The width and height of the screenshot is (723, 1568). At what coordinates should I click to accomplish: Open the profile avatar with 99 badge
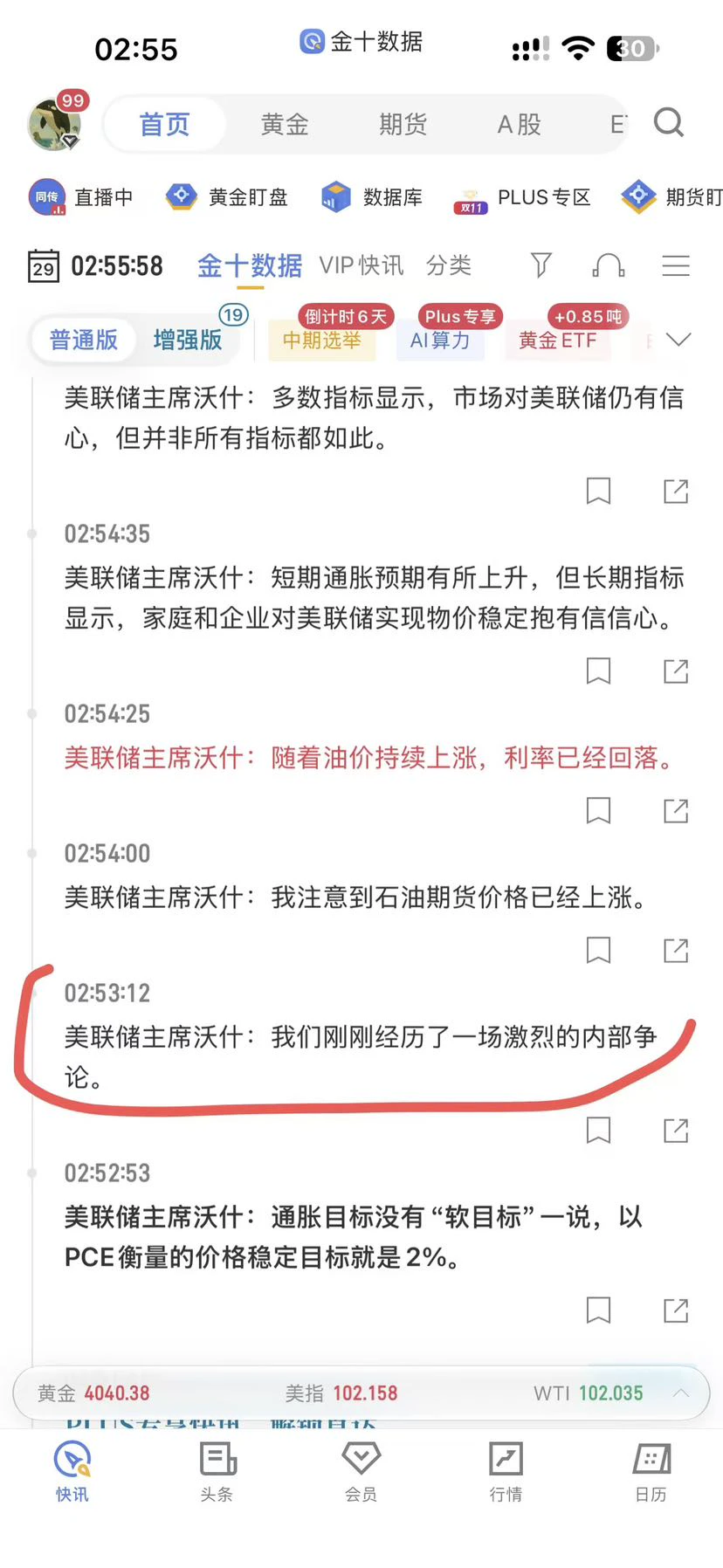56,122
